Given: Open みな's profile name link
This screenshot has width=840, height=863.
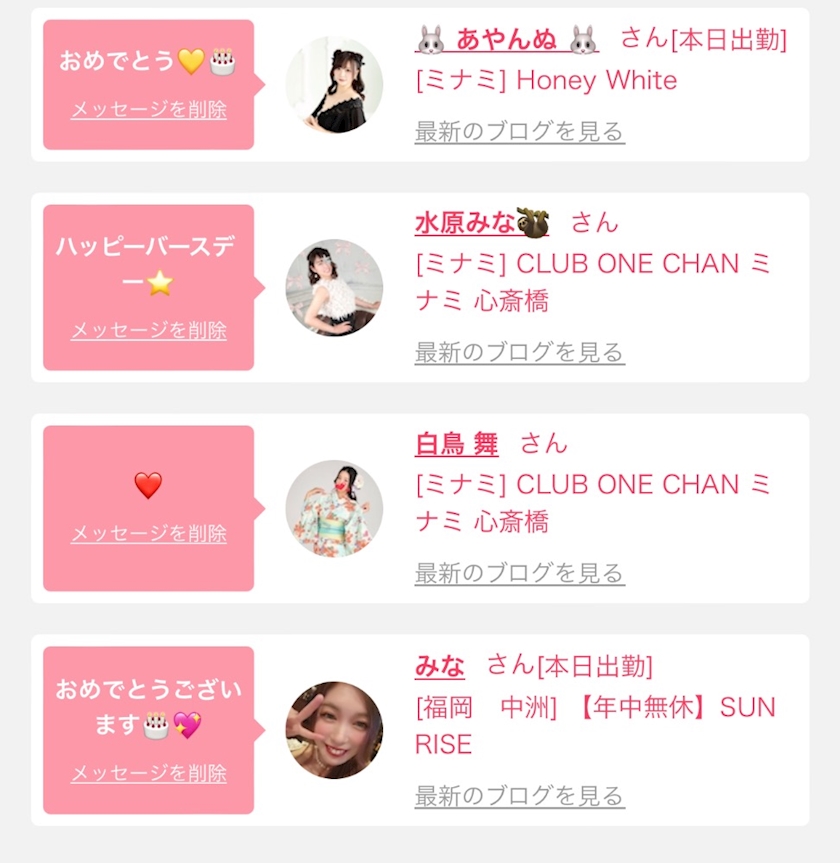Looking at the screenshot, I should 439,666.
